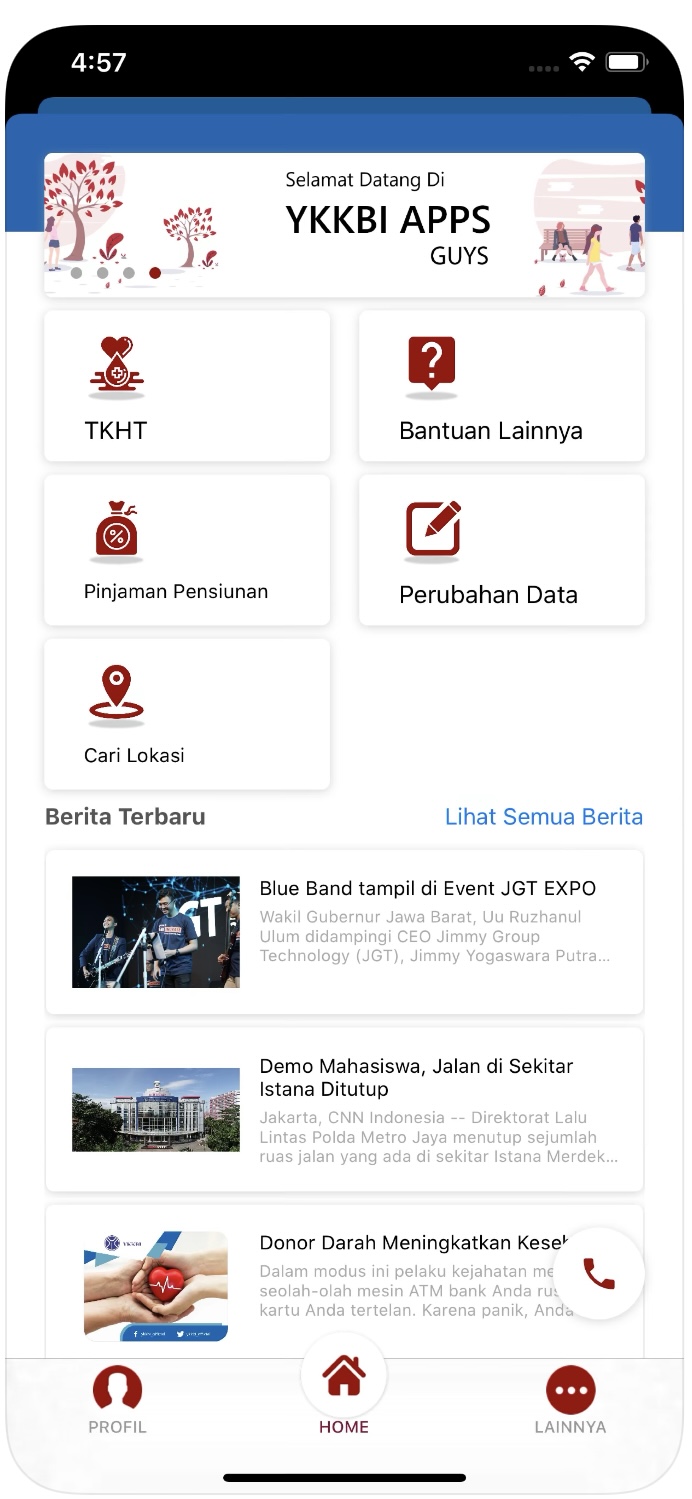Open the Cari Lokasi card
The width and height of the screenshot is (692, 1499).
pyautogui.click(x=187, y=714)
